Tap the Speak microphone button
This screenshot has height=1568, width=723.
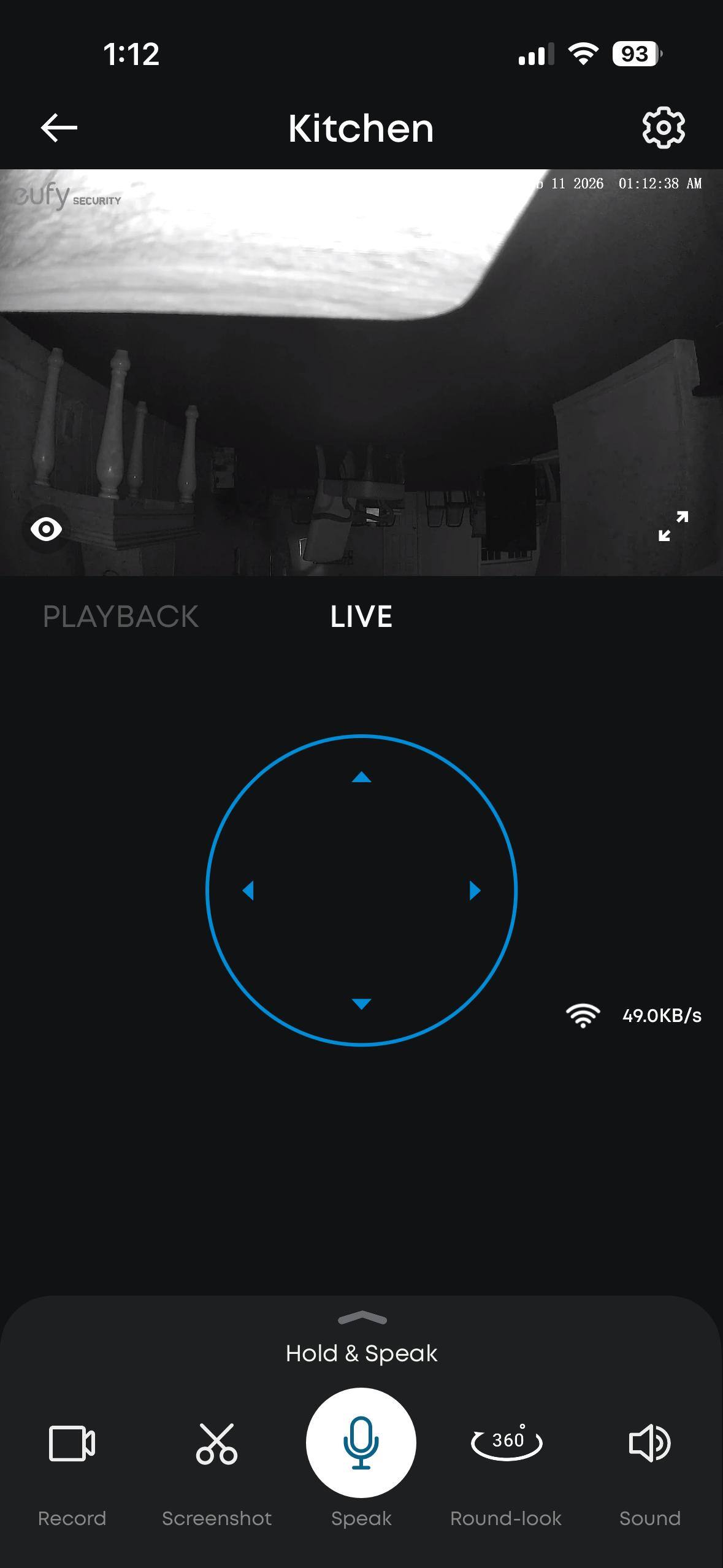361,1442
